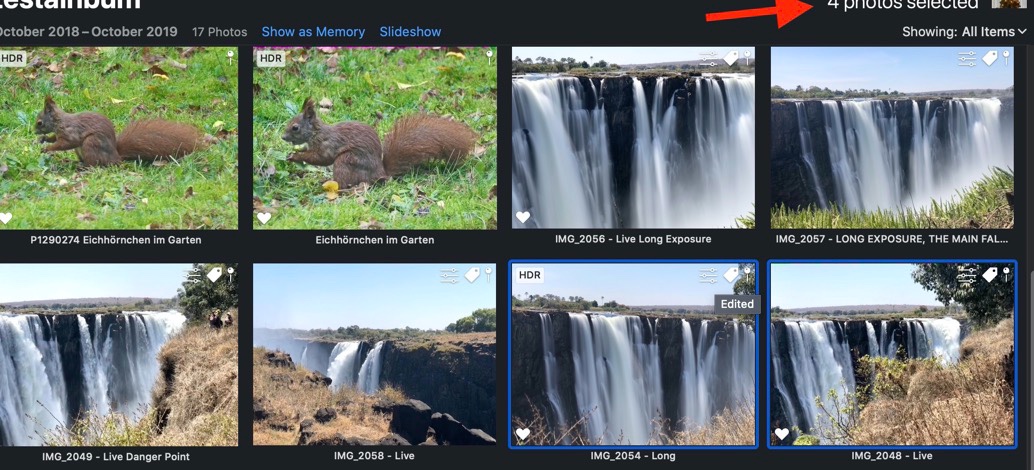Toggle the favorite heart on IMG_2054
The width and height of the screenshot is (1034, 470).
pos(523,433)
